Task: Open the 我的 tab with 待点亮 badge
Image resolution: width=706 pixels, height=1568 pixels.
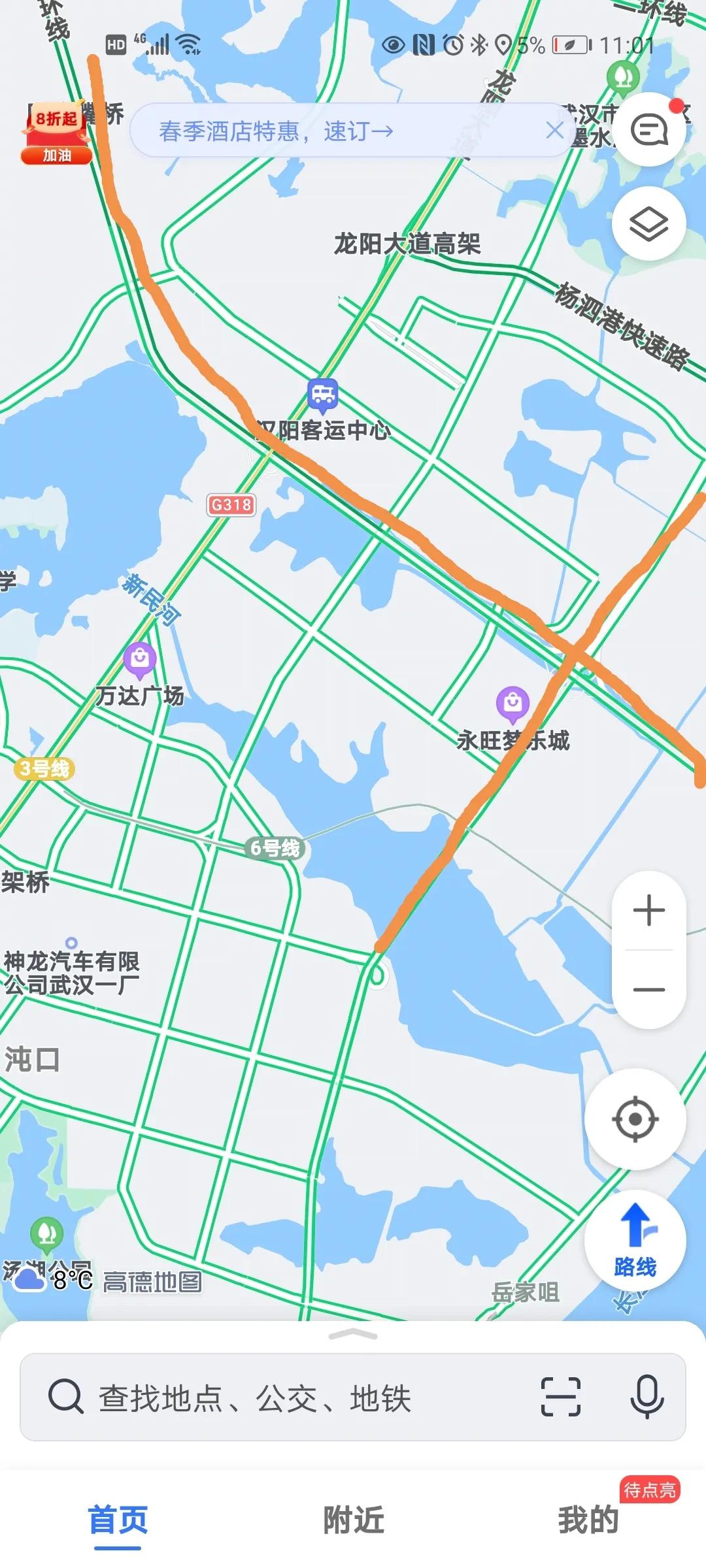Action: click(587, 1521)
